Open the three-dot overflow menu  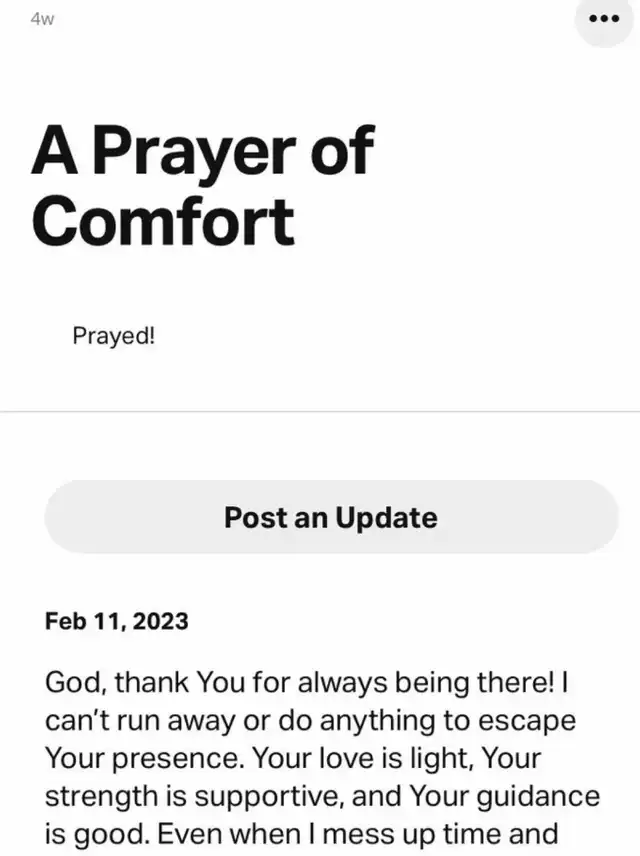(x=606, y=20)
